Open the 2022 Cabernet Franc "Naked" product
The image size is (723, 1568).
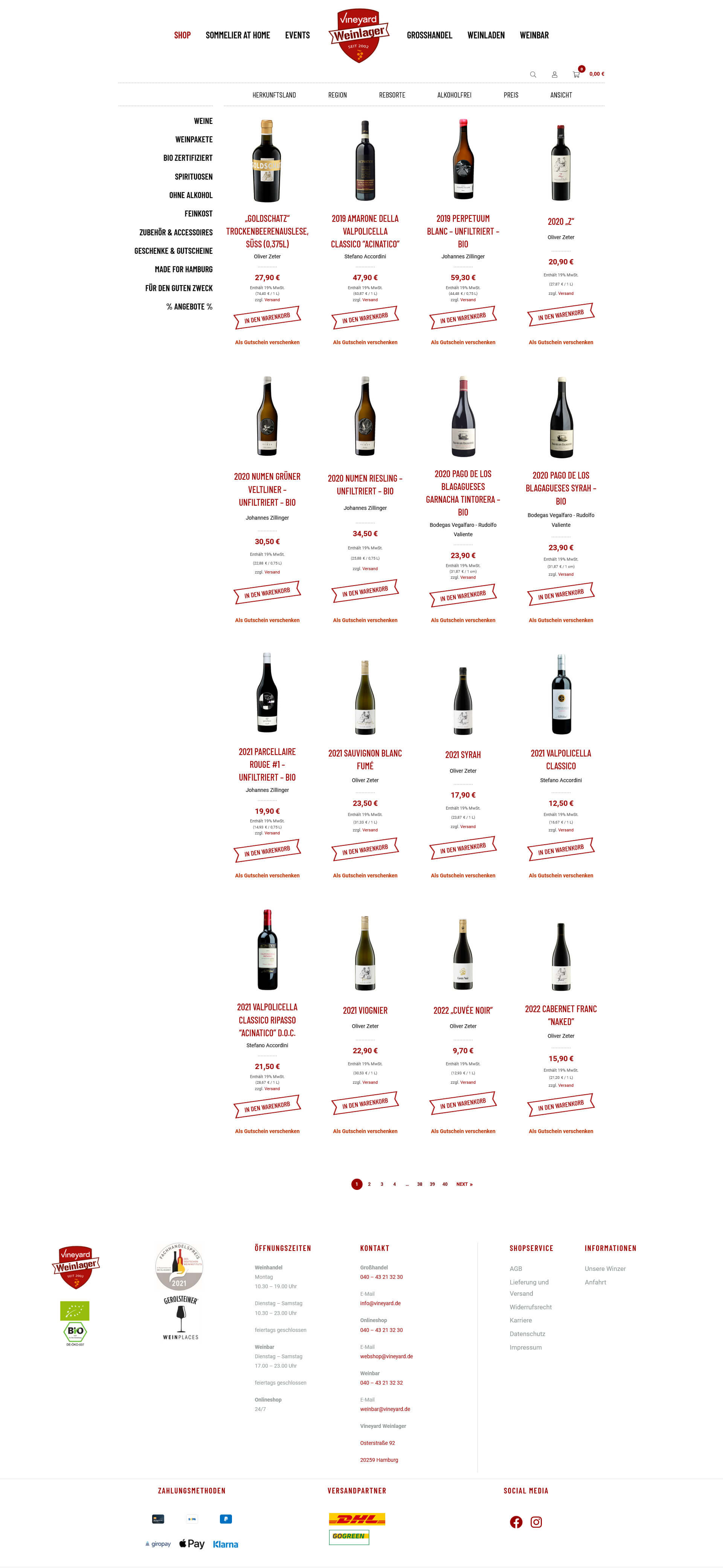[560, 1015]
